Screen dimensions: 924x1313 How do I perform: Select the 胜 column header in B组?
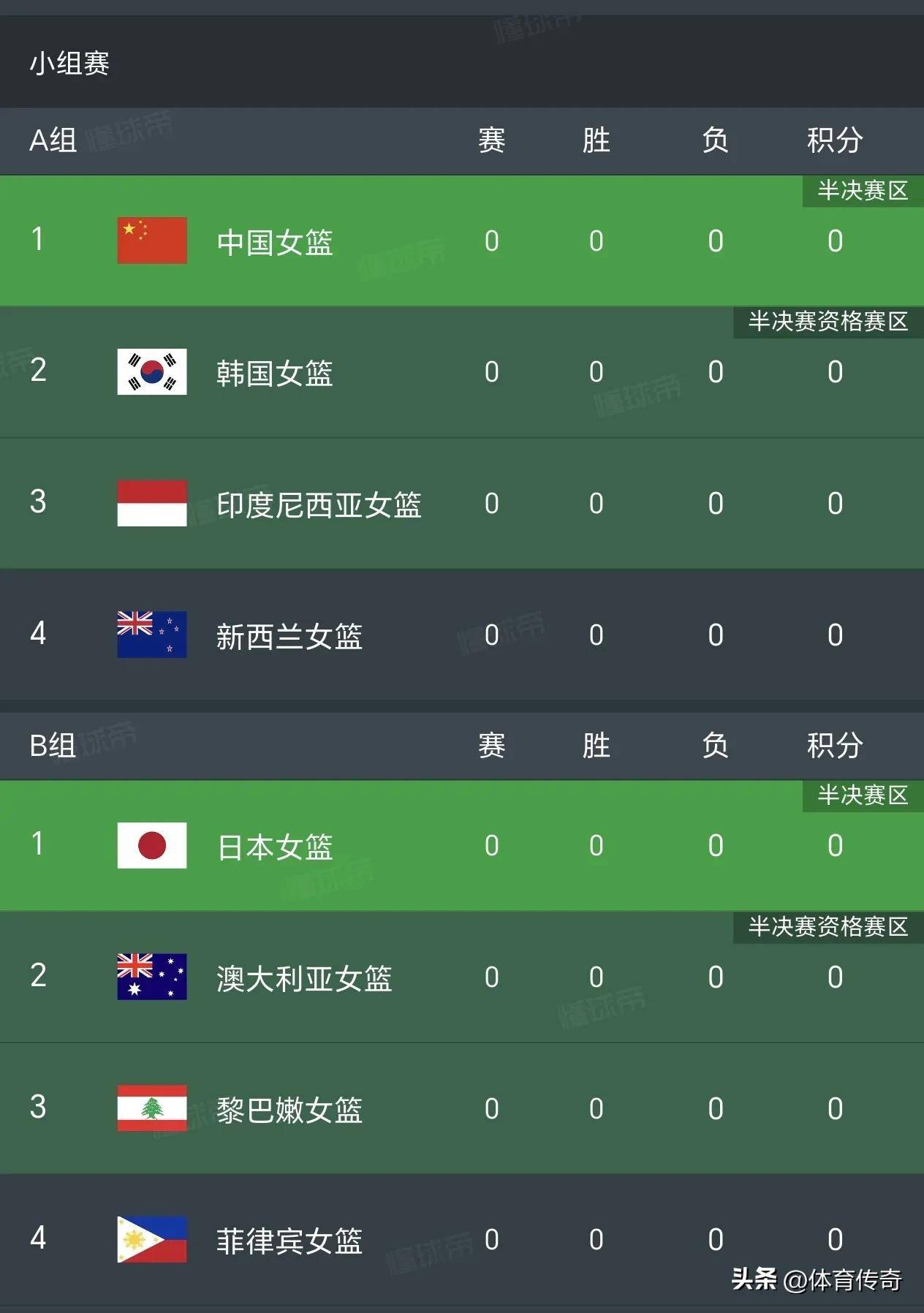[x=597, y=746]
